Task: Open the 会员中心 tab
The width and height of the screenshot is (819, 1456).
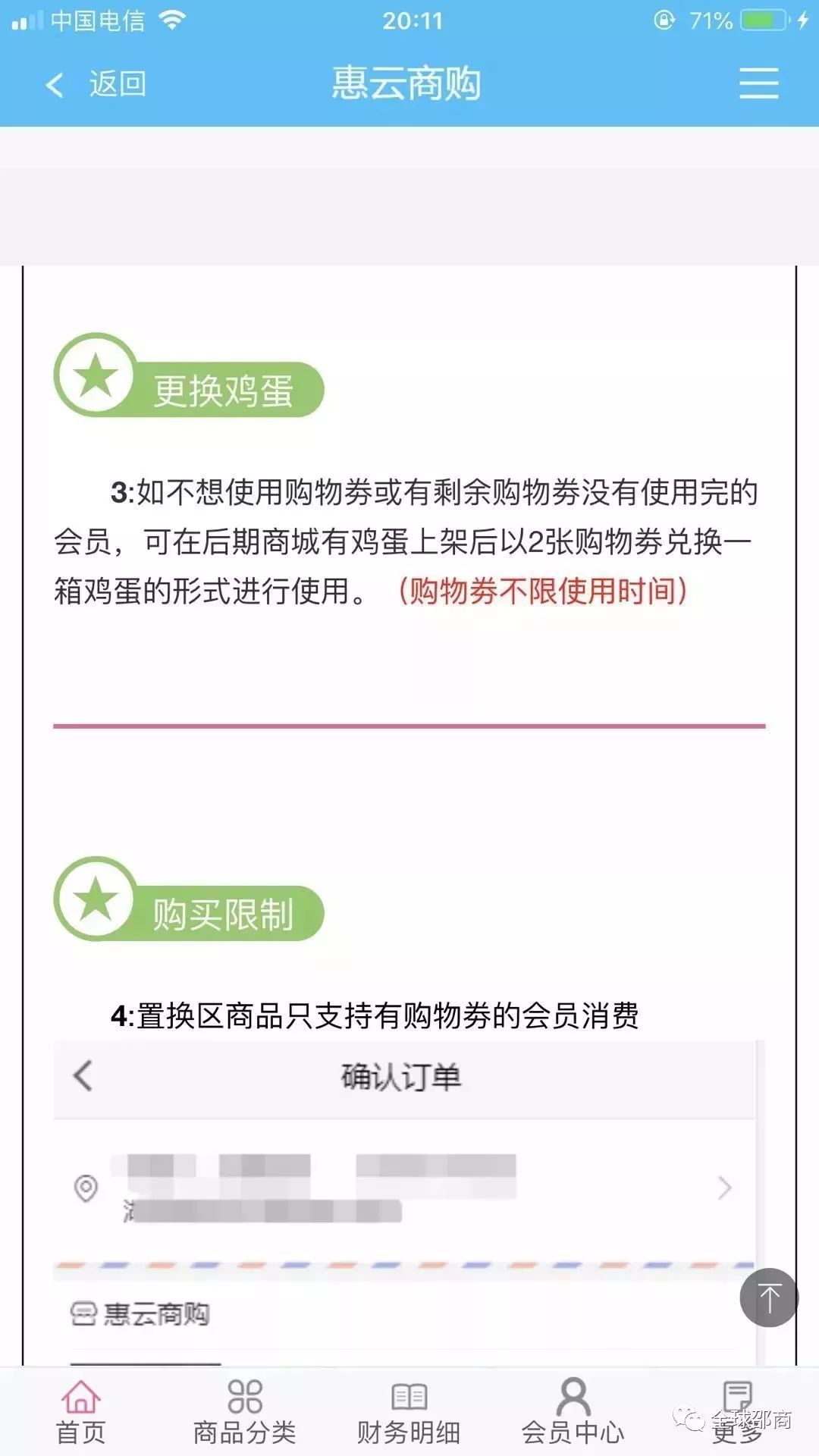Action: pos(573,1412)
